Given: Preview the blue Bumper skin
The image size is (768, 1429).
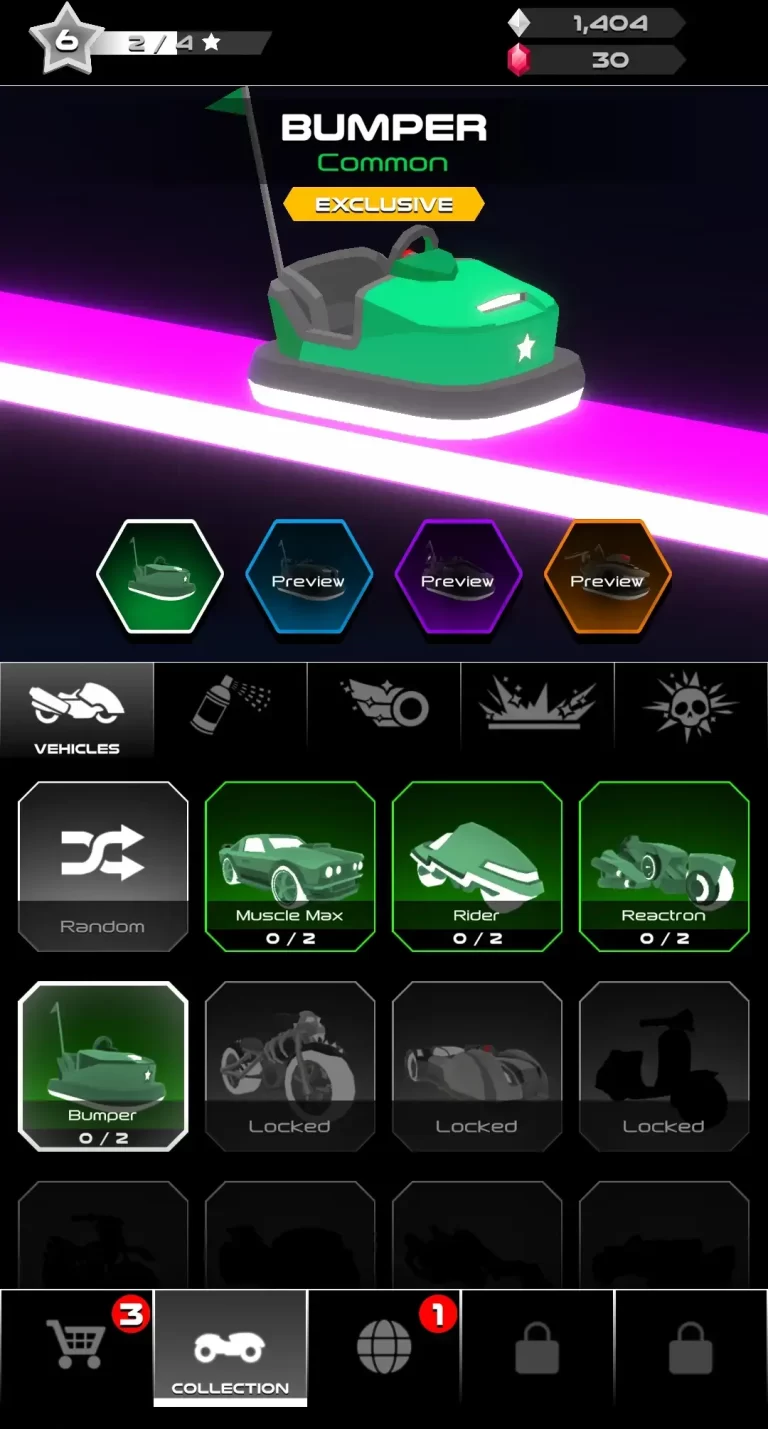Looking at the screenshot, I should 309,576.
